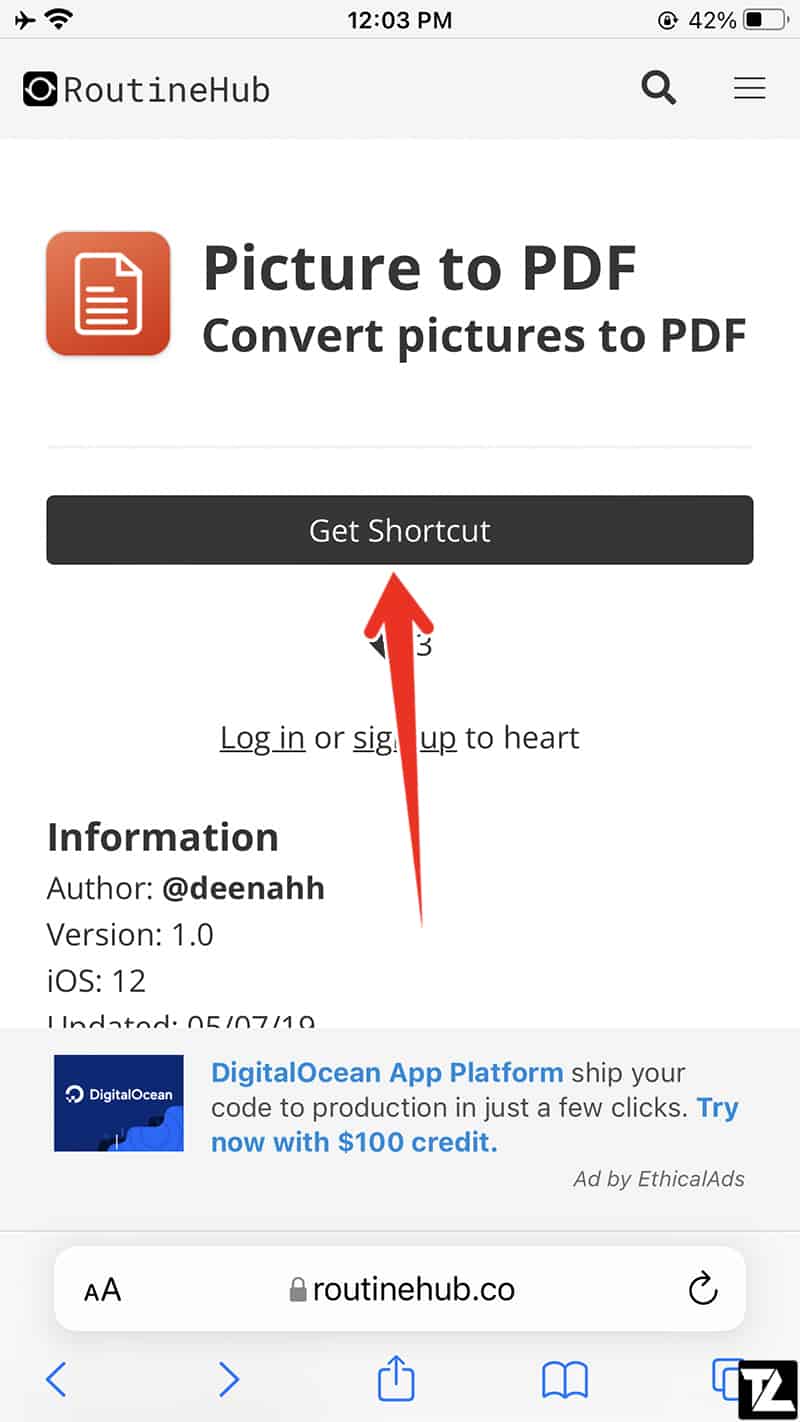Open the Safari share sheet
Viewport: 800px width, 1422px height.
coord(396,1377)
